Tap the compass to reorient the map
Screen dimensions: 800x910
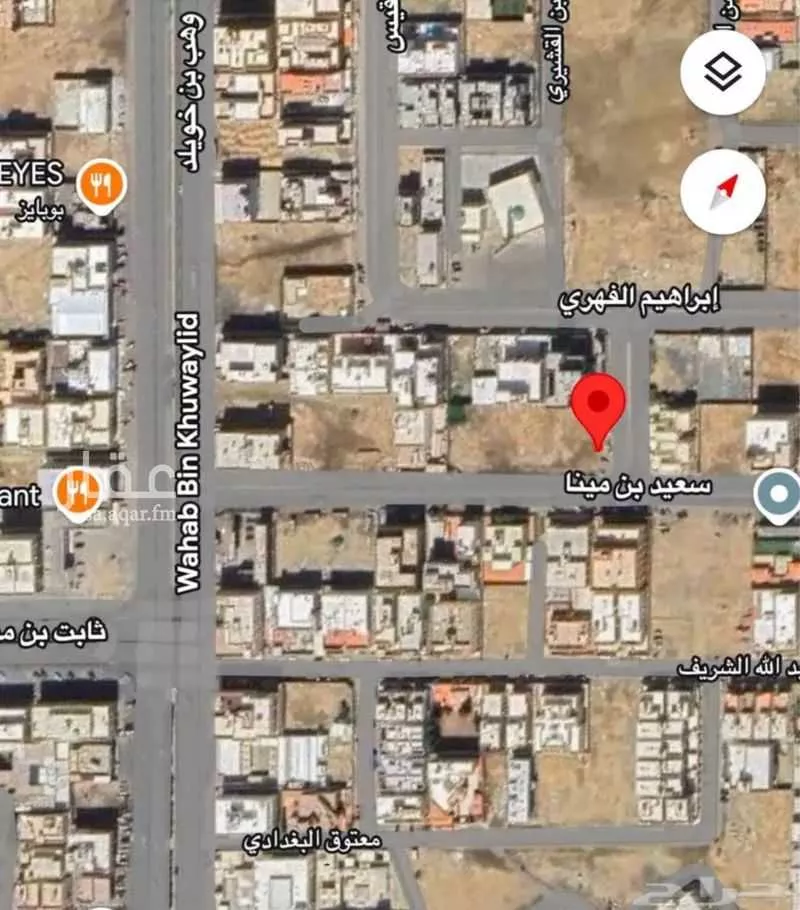(x=723, y=191)
